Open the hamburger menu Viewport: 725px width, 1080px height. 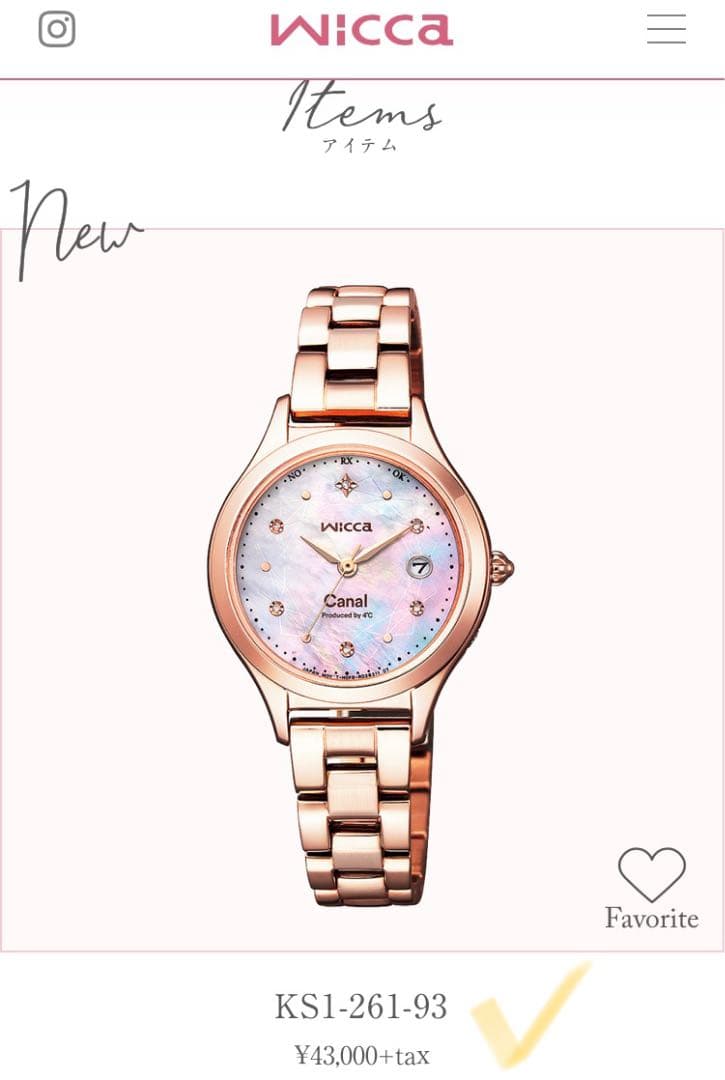click(x=666, y=29)
